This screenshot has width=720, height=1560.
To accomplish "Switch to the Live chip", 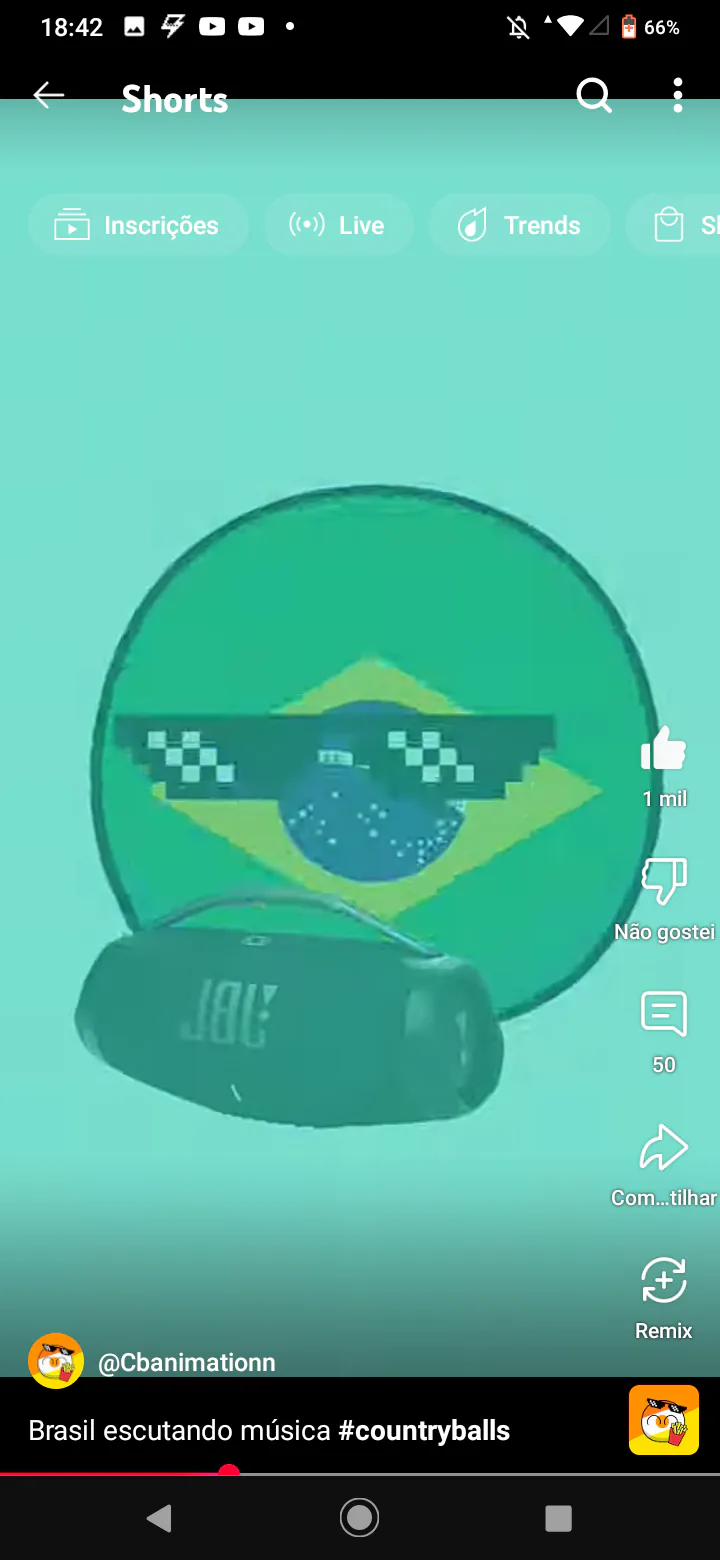I will tap(338, 225).
